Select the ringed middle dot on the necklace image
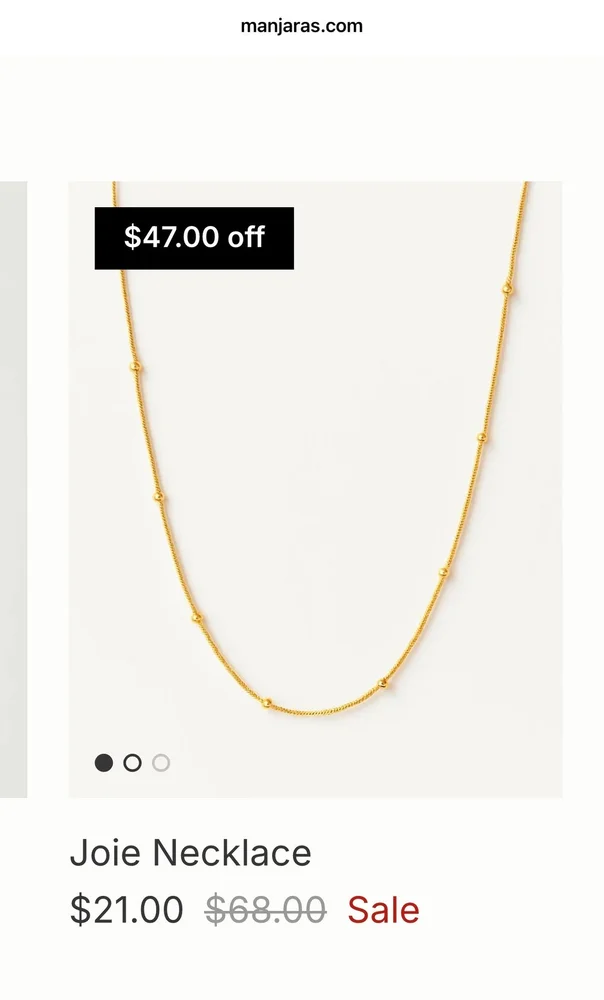 132,763
